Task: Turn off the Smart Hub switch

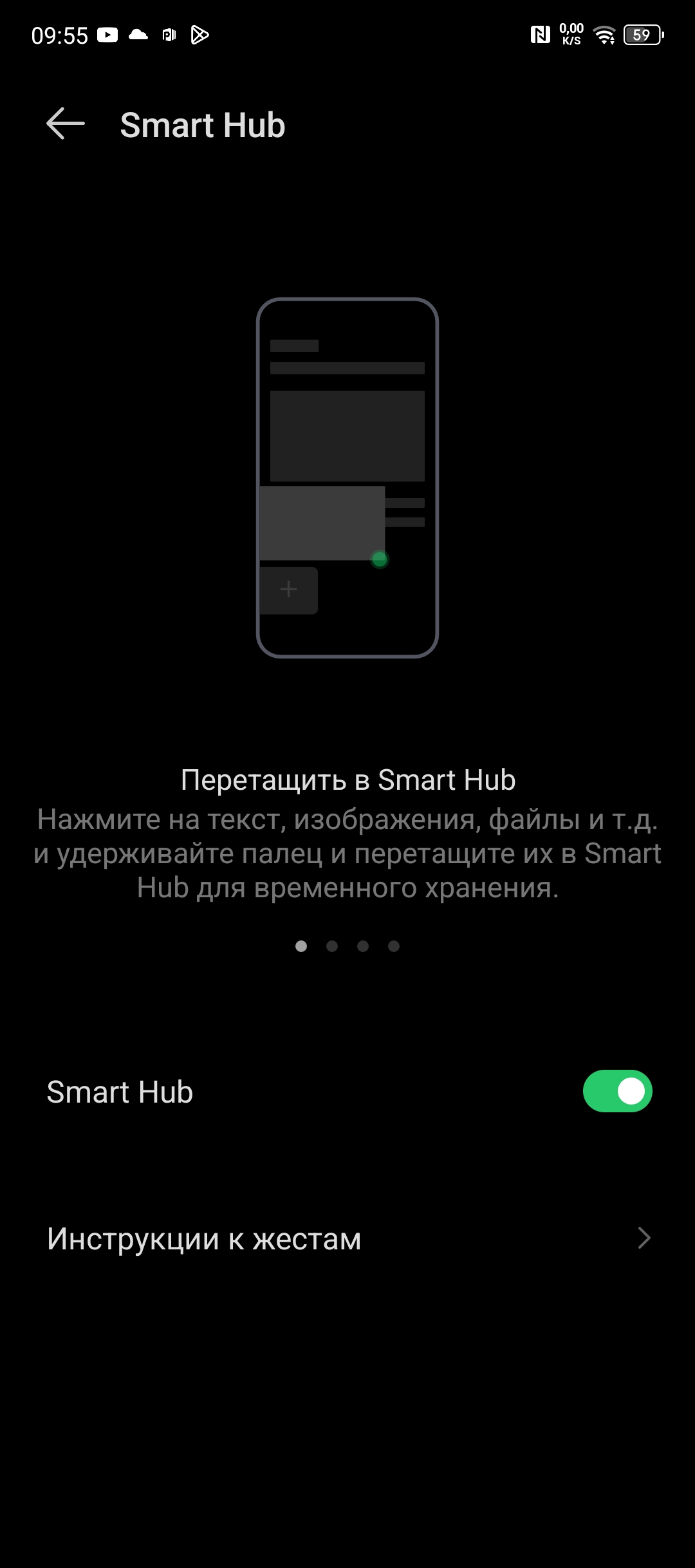Action: pyautogui.click(x=617, y=1091)
